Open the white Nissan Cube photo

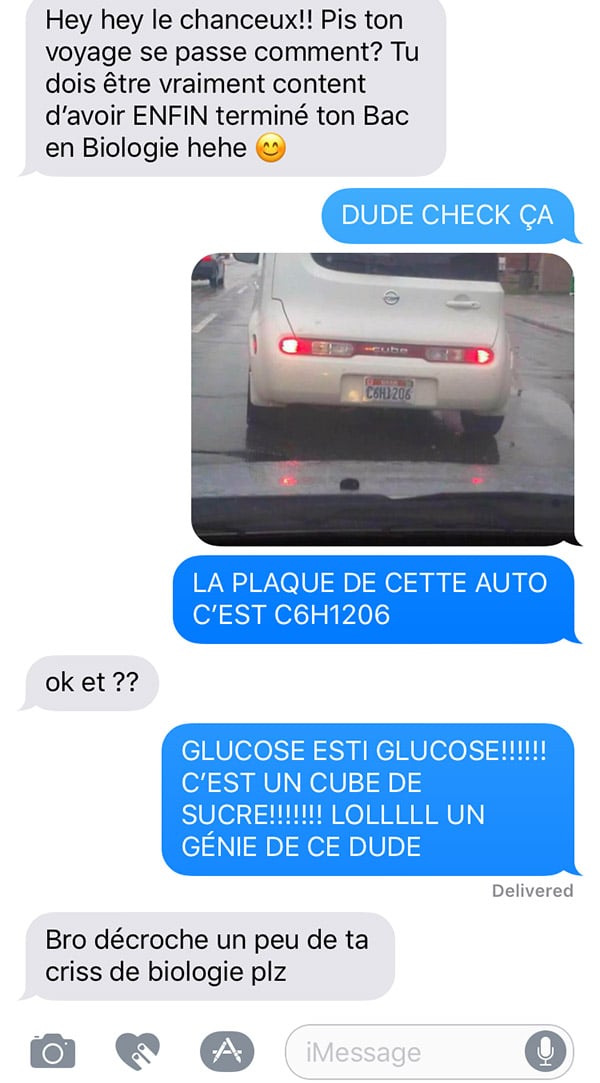[x=383, y=399]
